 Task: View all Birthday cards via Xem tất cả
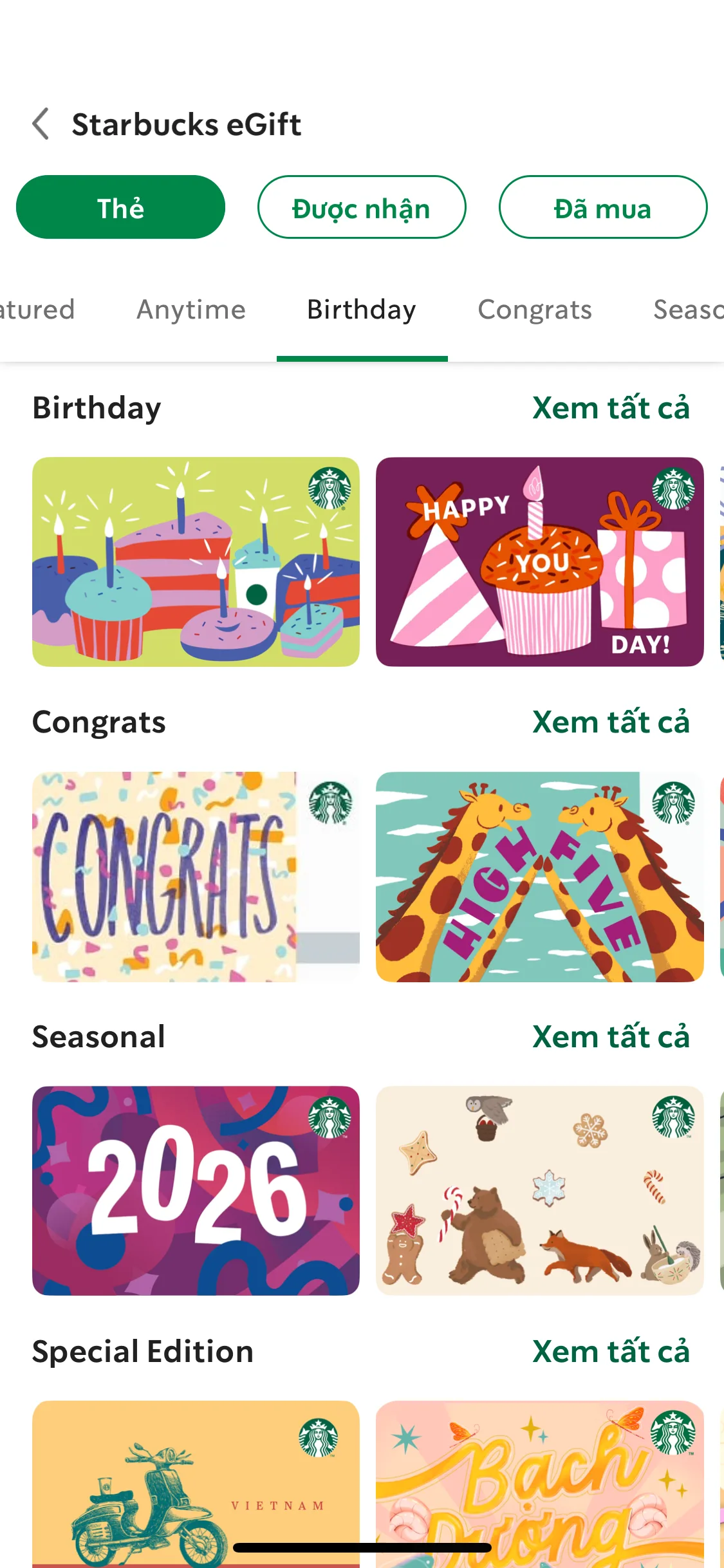pyautogui.click(x=611, y=408)
